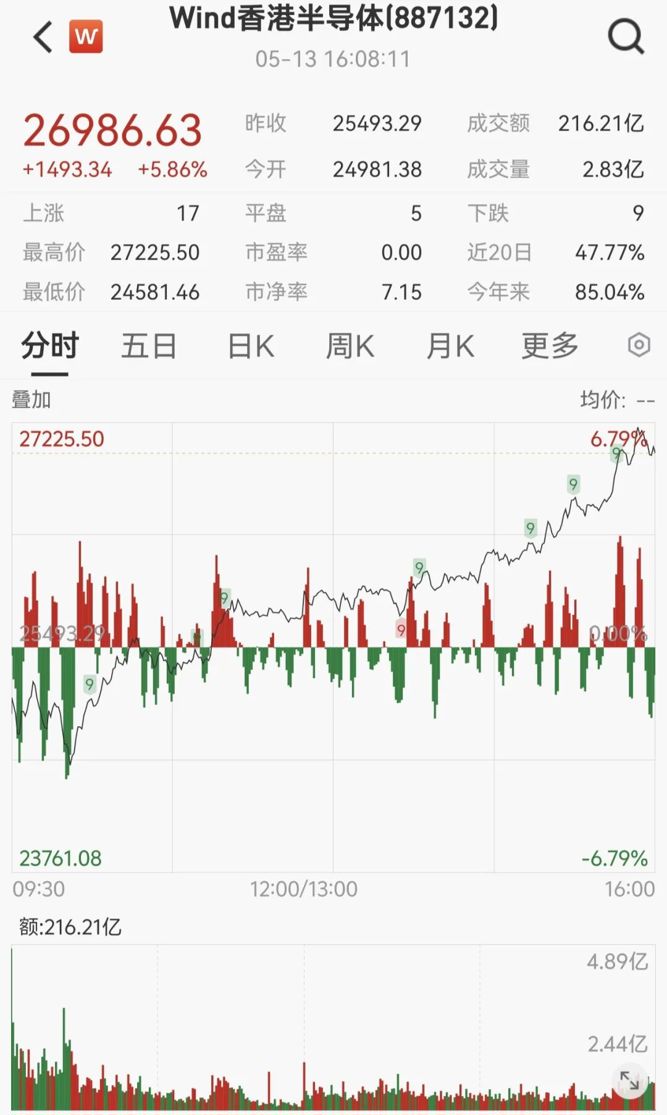667x1115 pixels.
Task: Expand chart to full screen
Action: click(629, 1081)
